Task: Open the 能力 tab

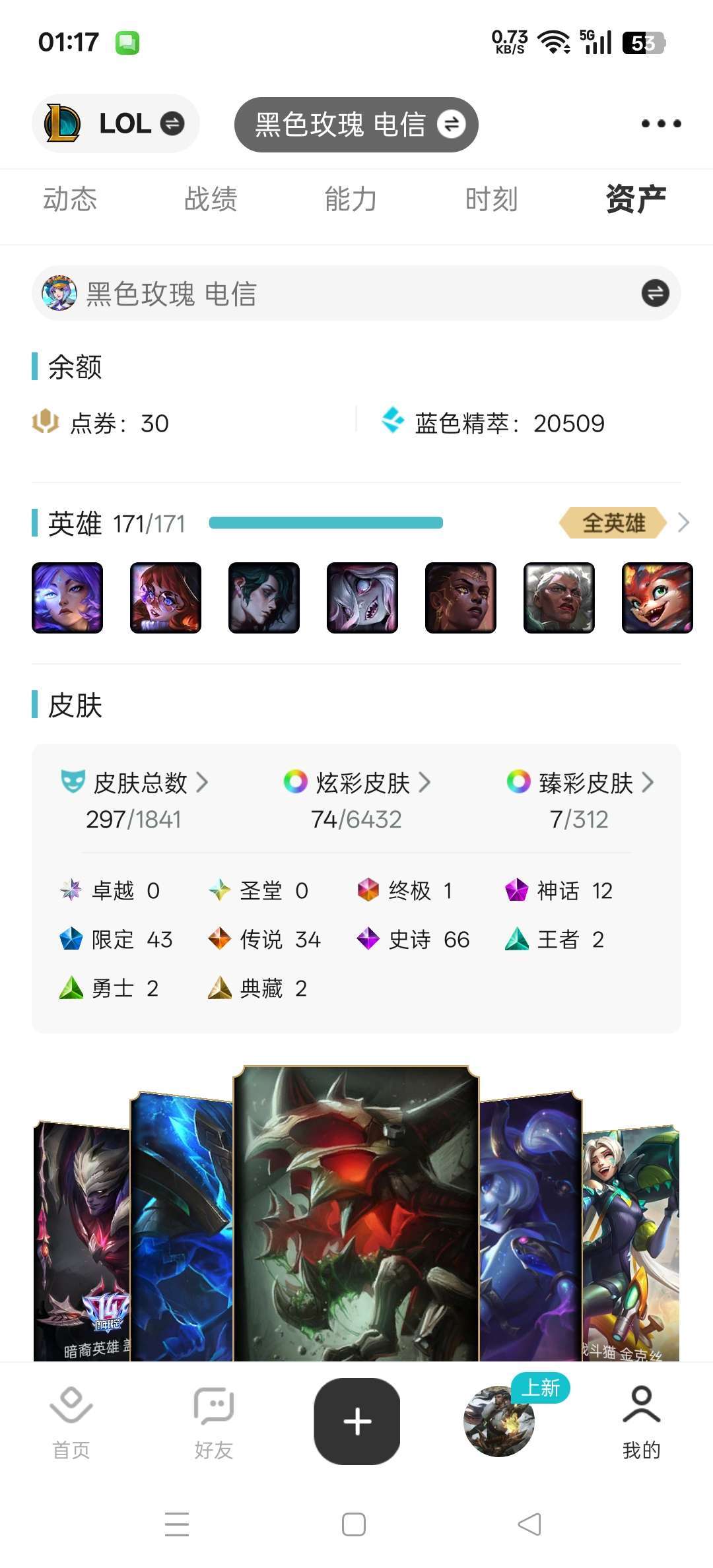Action: pyautogui.click(x=351, y=199)
